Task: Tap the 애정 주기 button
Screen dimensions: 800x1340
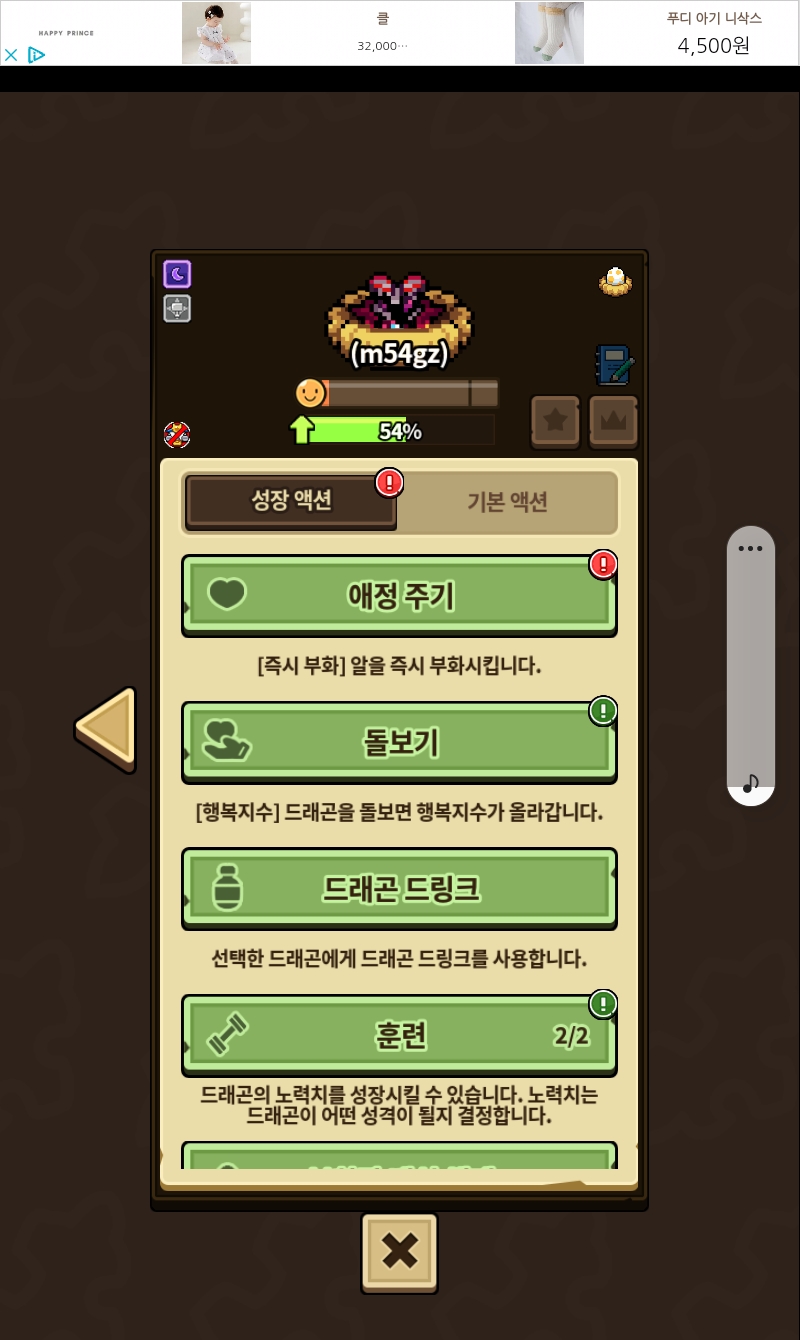Action: coord(399,596)
